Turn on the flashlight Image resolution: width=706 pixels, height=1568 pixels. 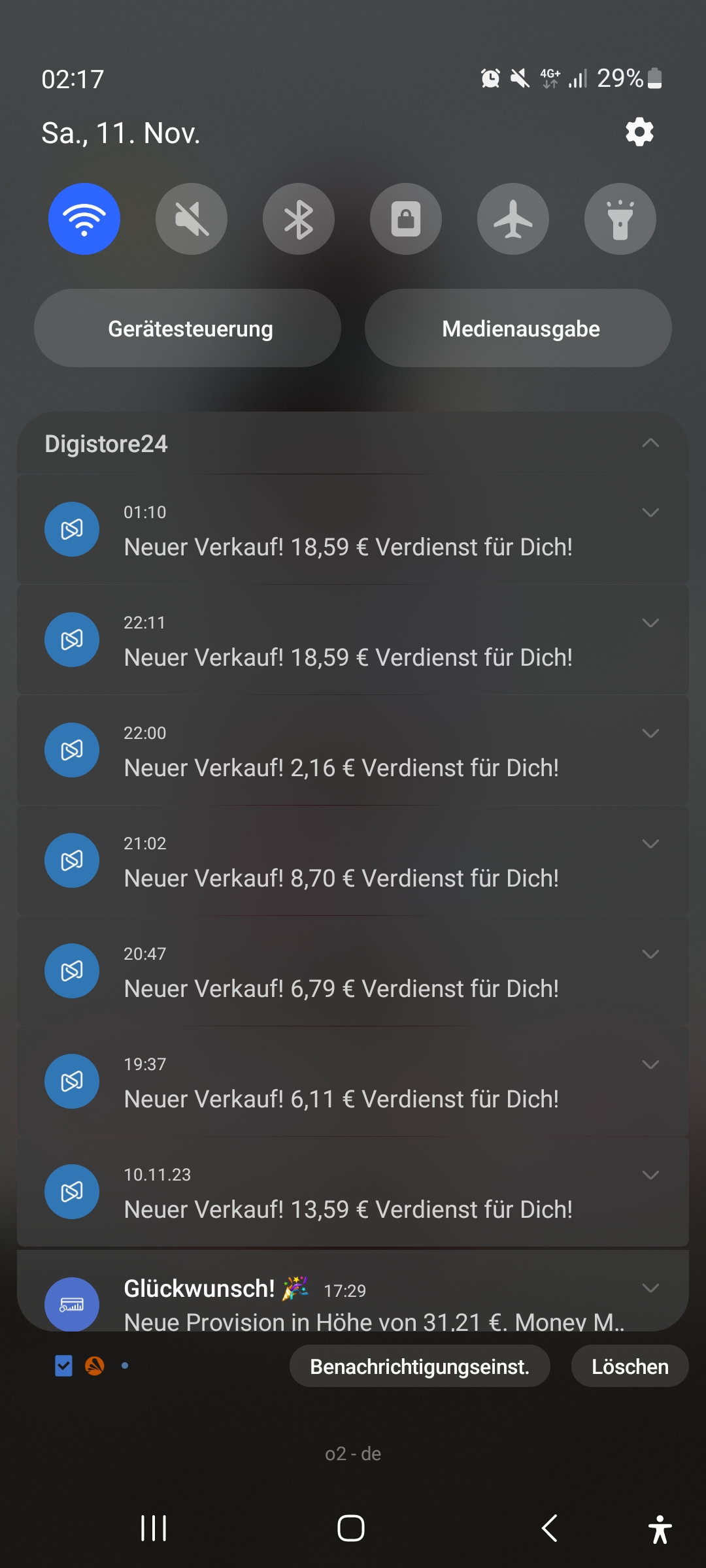click(x=620, y=219)
